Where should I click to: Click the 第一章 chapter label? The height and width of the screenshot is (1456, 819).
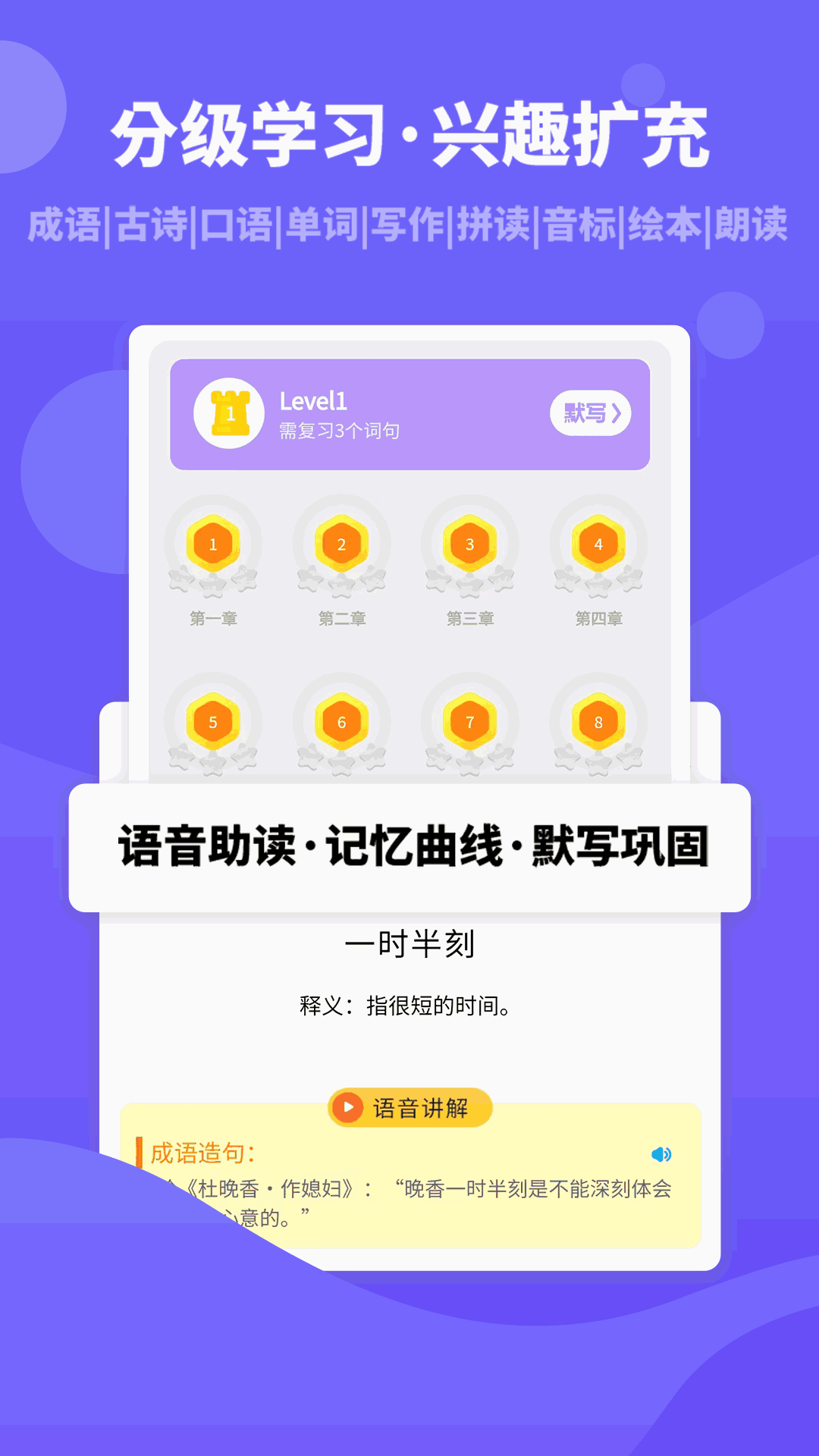[x=213, y=618]
